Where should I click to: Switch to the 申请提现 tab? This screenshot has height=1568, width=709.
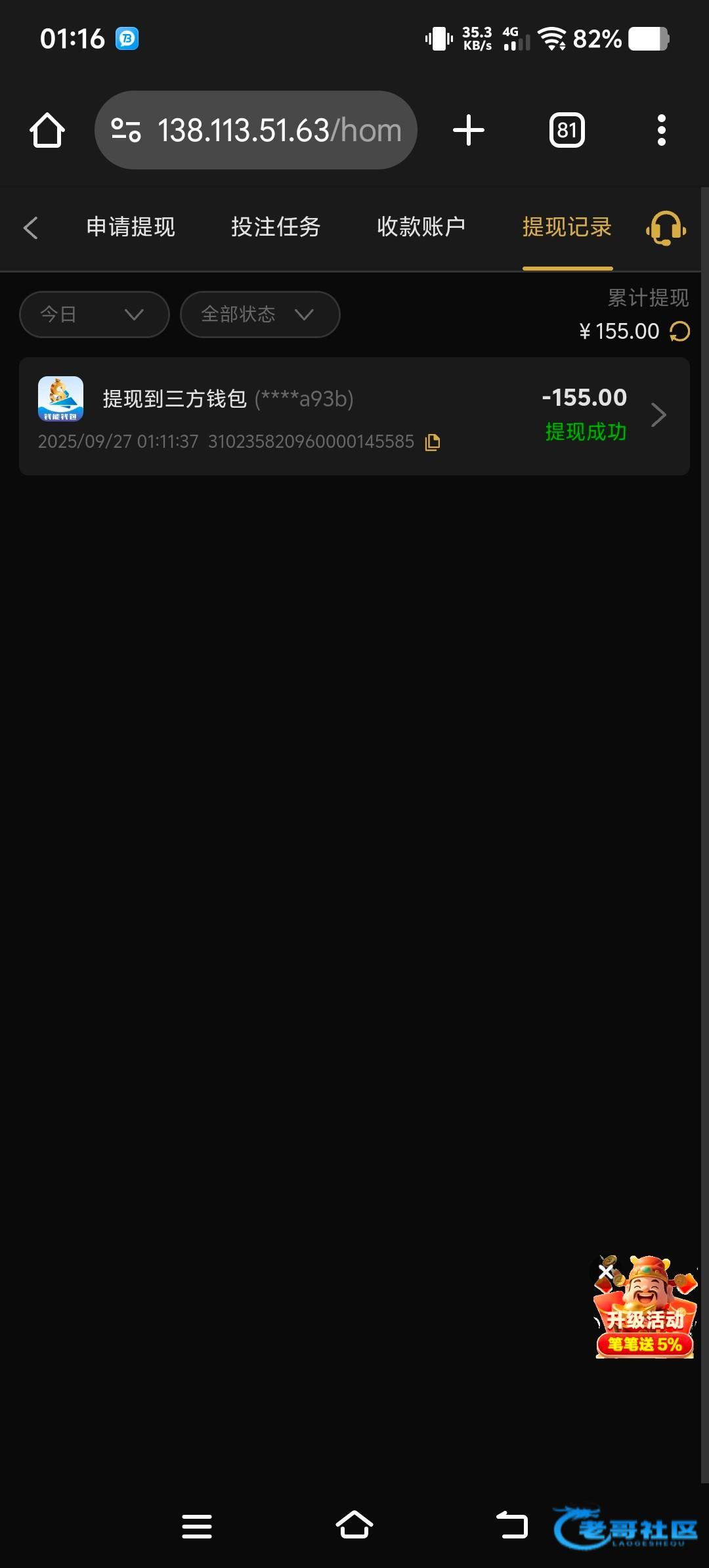click(131, 227)
